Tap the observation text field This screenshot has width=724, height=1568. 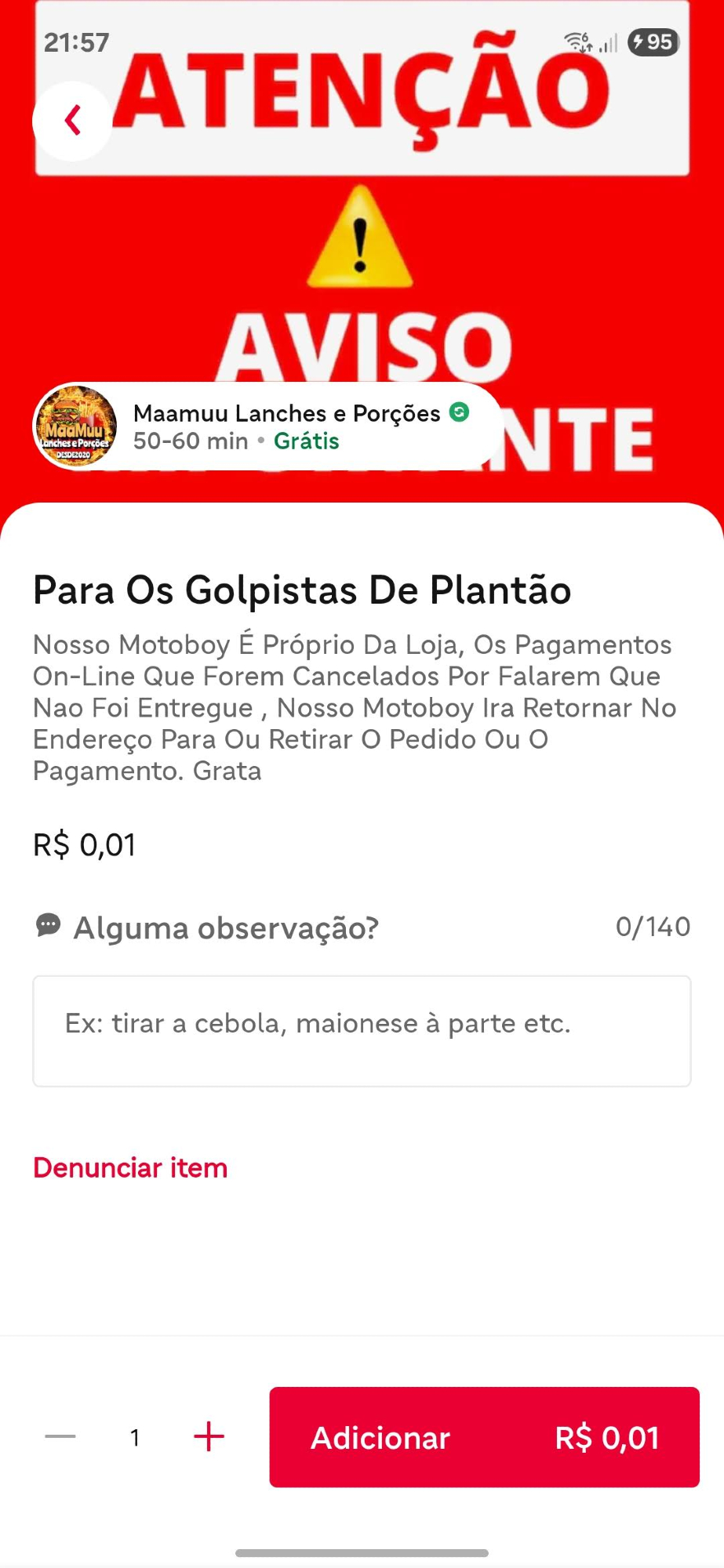pyautogui.click(x=362, y=1030)
